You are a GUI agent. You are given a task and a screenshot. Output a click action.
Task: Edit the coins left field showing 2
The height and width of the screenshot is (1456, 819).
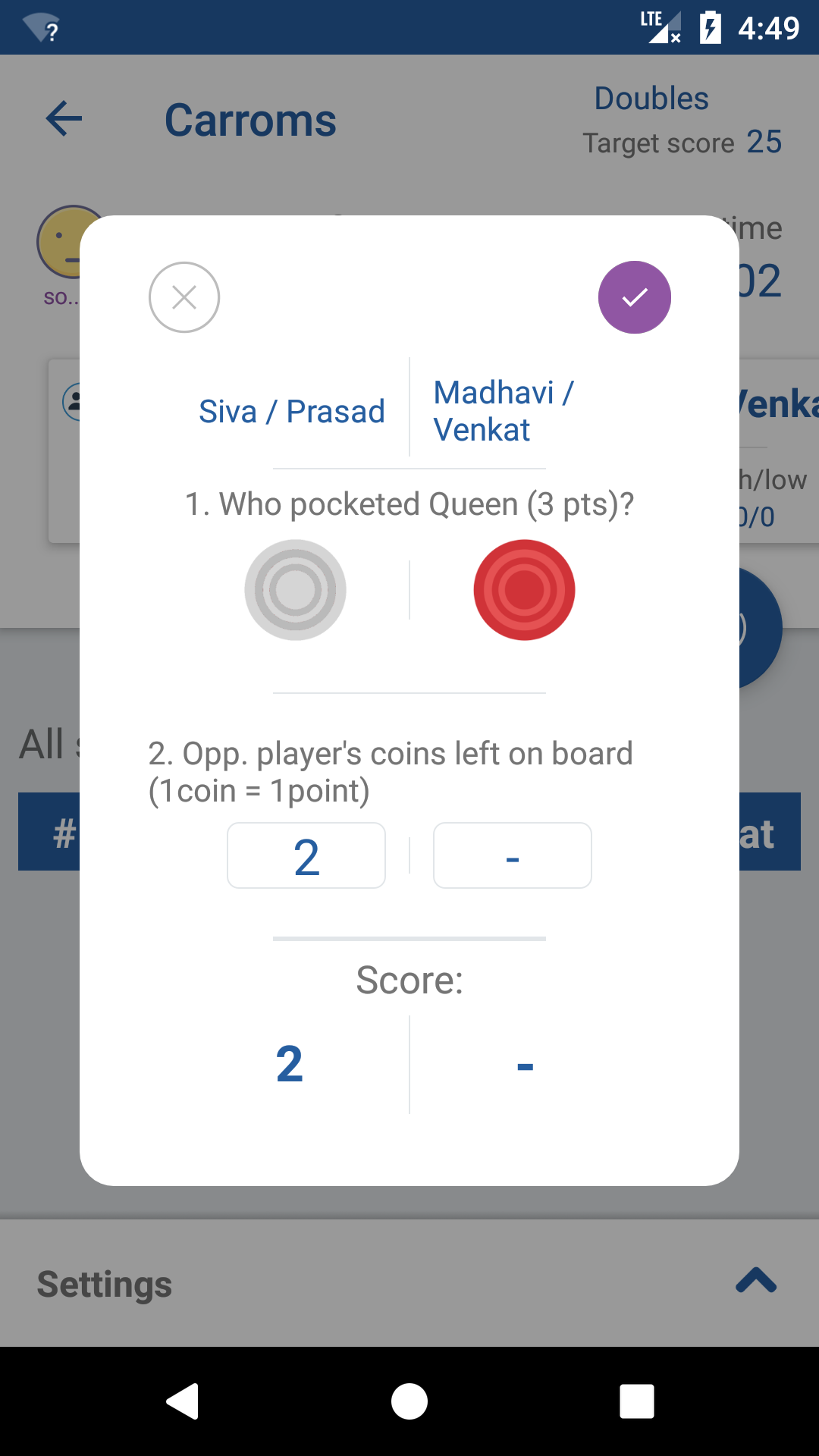(x=306, y=855)
